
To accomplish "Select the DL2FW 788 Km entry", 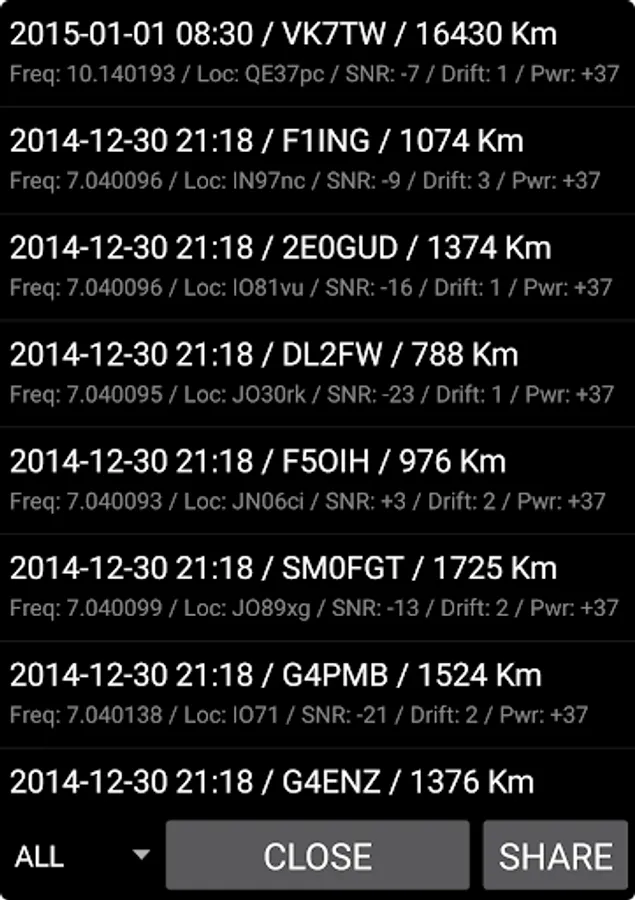I will [x=317, y=373].
